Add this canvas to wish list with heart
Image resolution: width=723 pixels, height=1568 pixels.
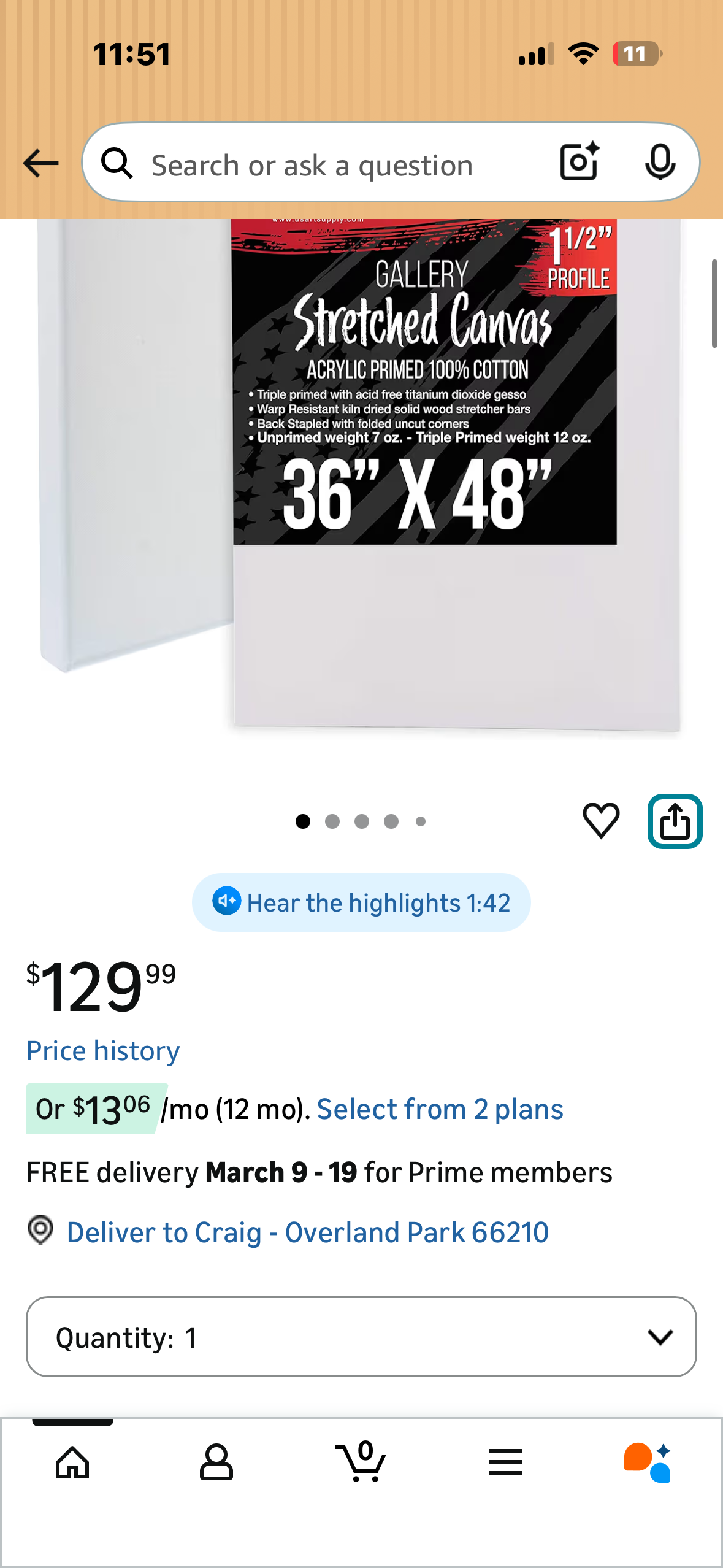tap(600, 820)
